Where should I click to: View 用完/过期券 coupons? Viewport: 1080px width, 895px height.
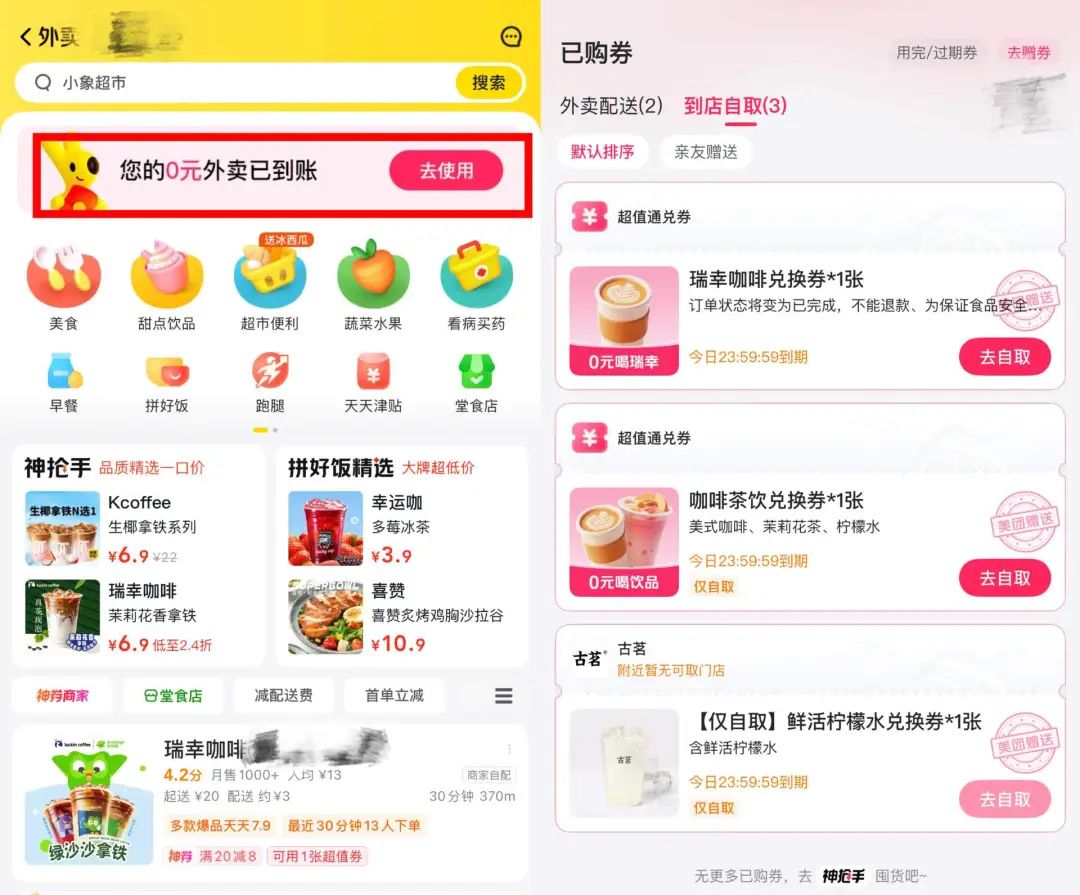tap(936, 53)
